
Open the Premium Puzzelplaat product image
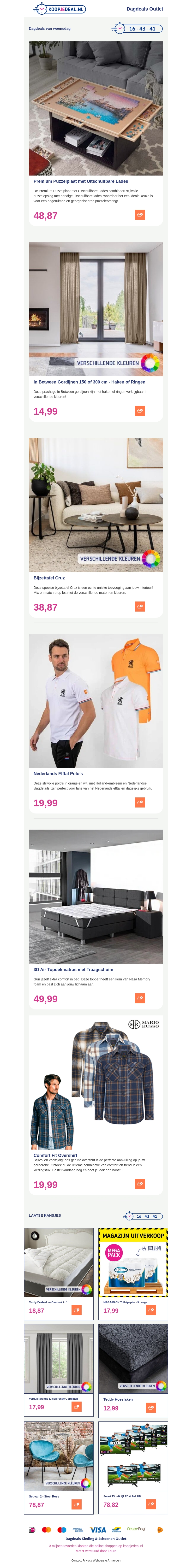tap(96, 108)
